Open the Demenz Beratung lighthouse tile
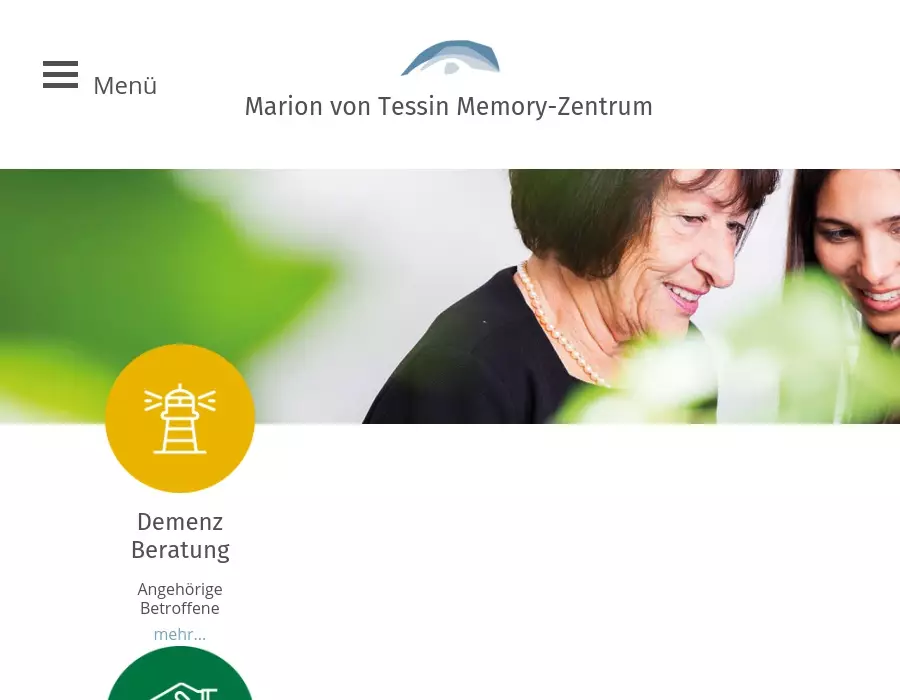This screenshot has width=900, height=700. point(180,418)
